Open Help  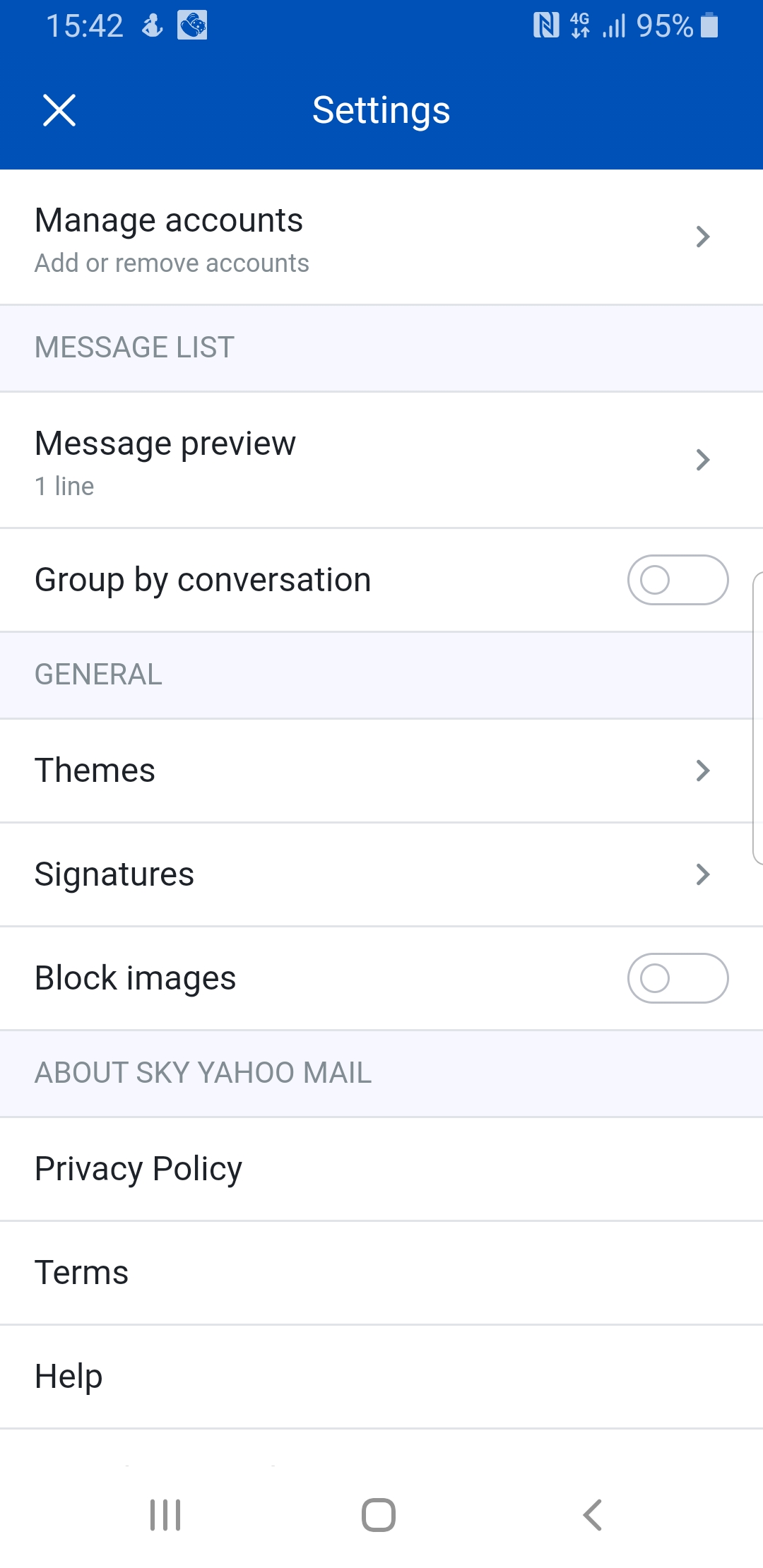pos(69,1376)
